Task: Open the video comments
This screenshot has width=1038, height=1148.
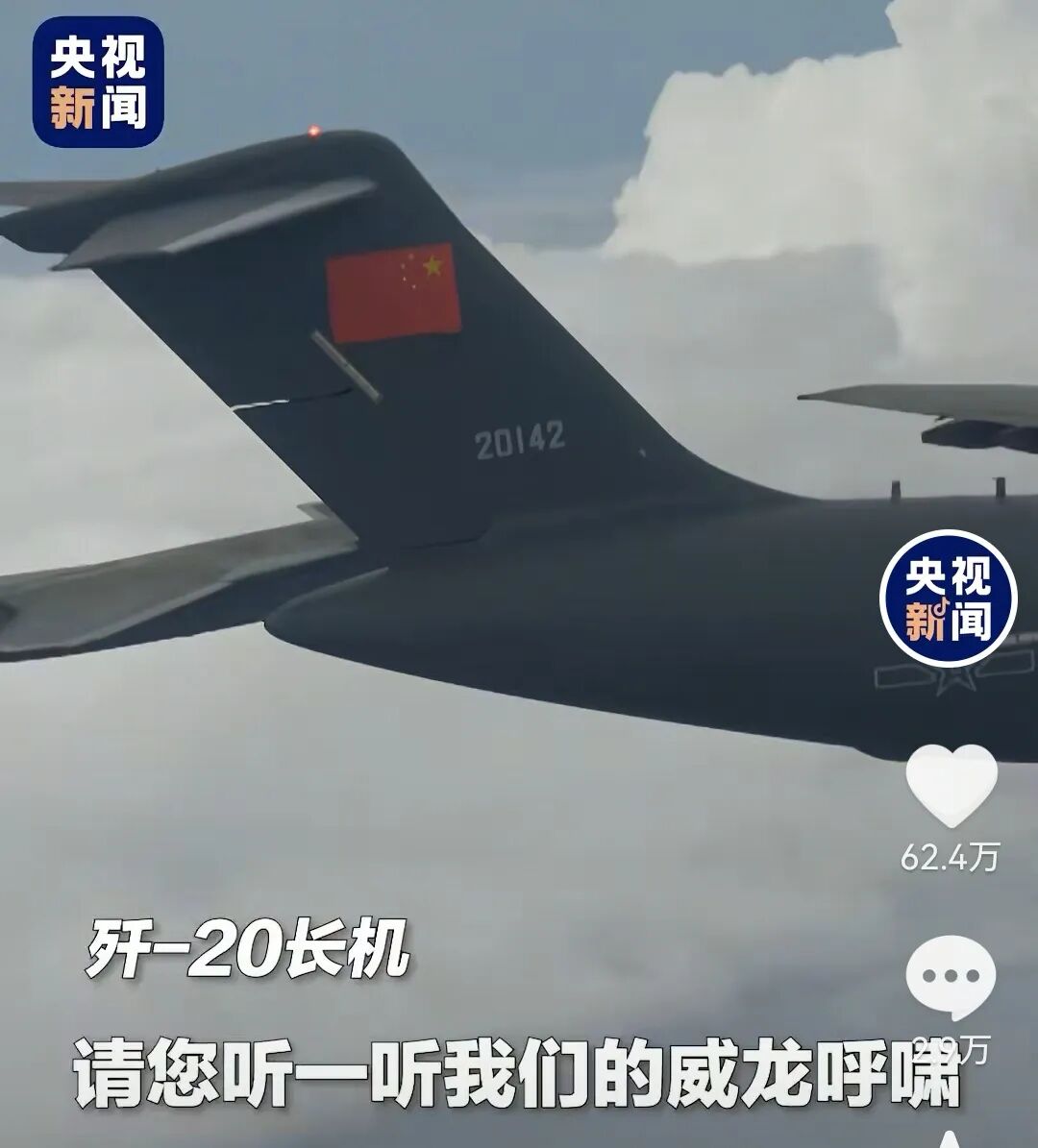Action: [x=950, y=977]
